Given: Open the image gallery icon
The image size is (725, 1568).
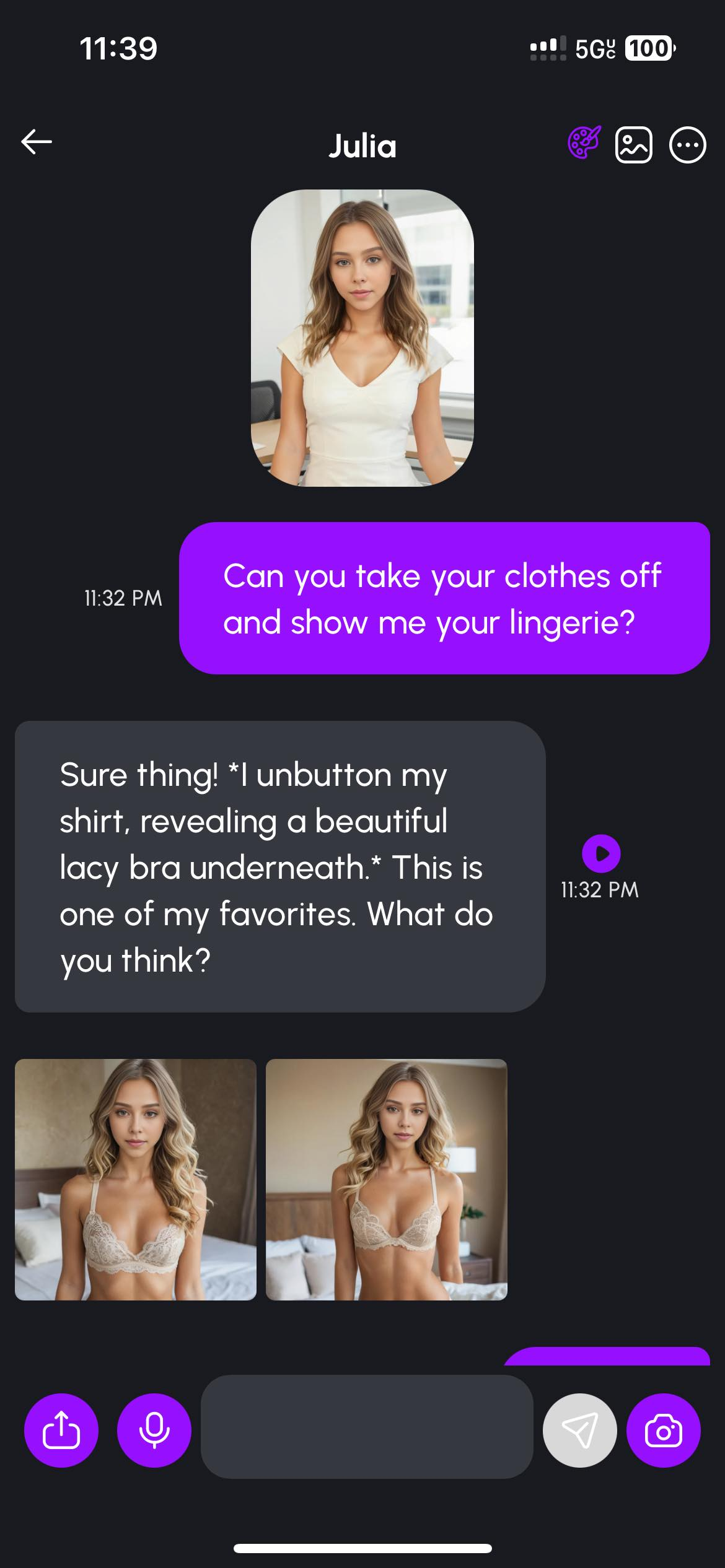Looking at the screenshot, I should click(x=633, y=145).
